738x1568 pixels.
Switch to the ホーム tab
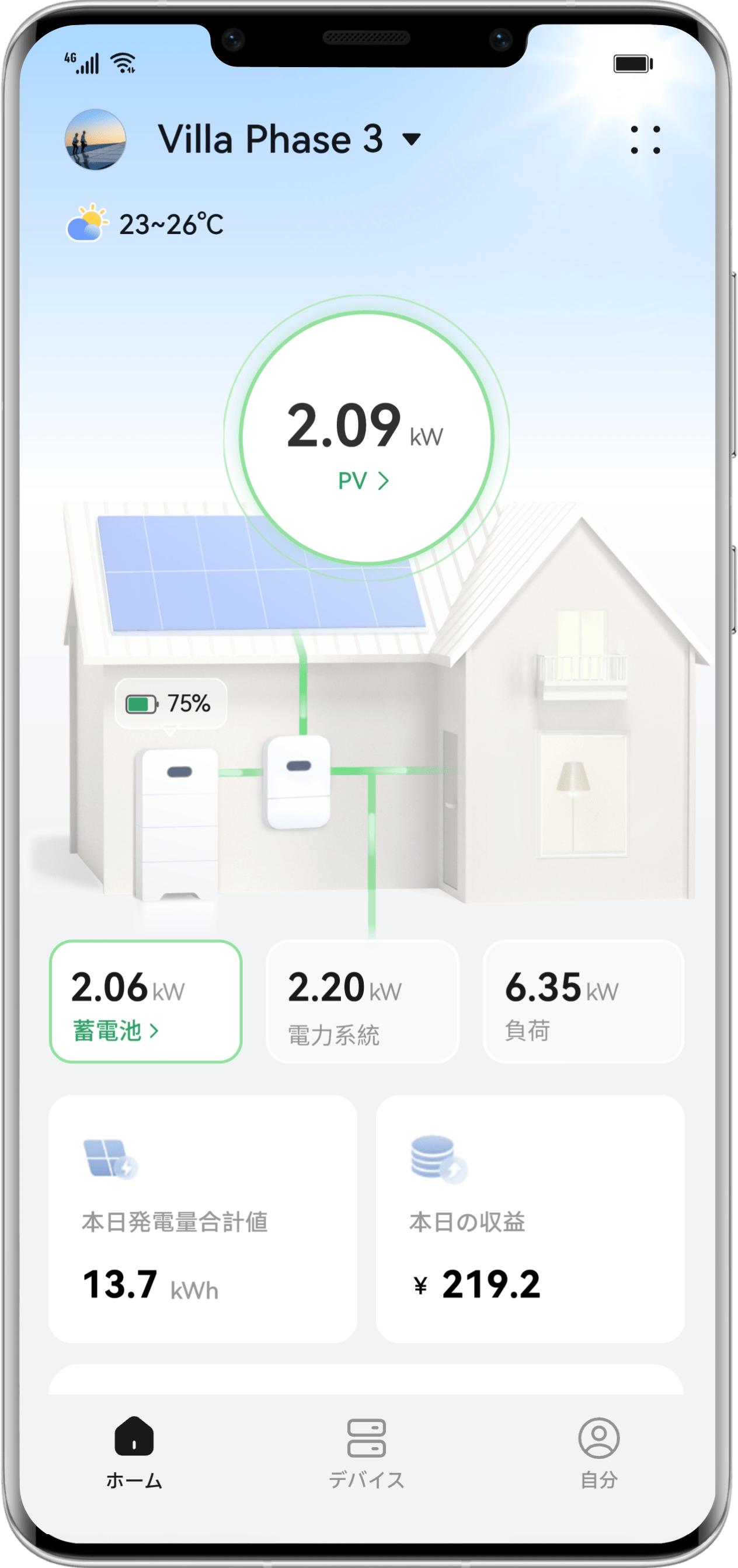pyautogui.click(x=134, y=1452)
